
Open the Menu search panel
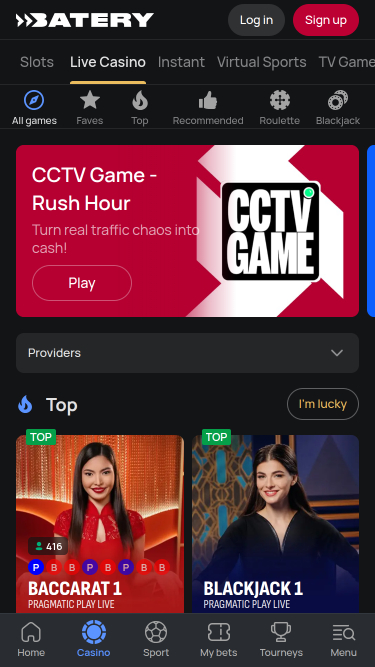(344, 639)
